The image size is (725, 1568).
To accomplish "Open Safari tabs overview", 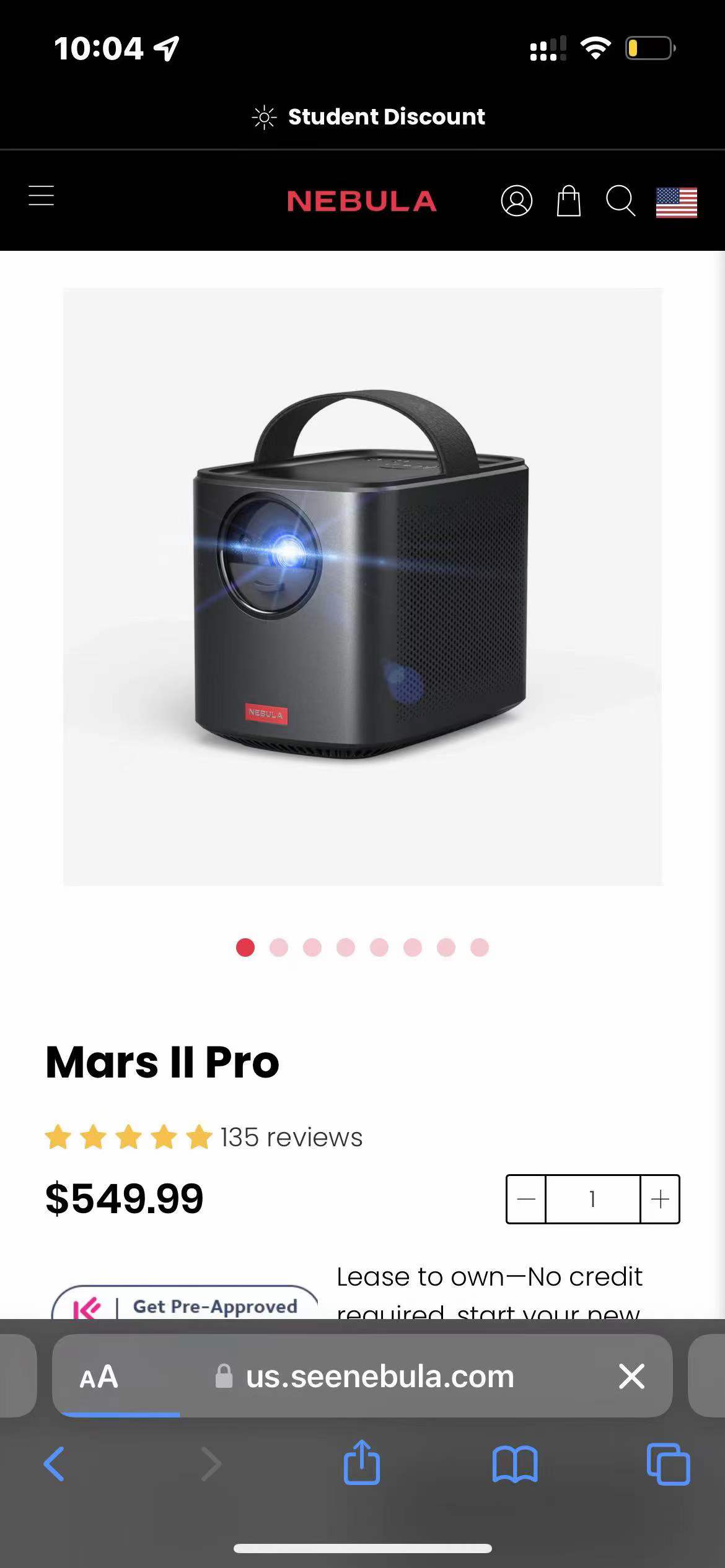I will click(x=668, y=1465).
